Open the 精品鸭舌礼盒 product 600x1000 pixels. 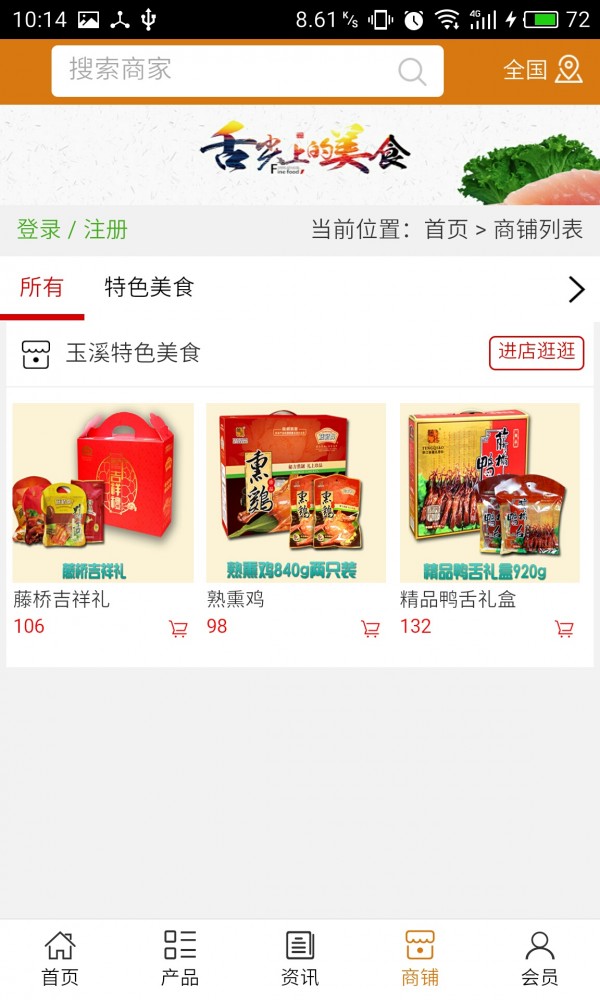click(490, 493)
